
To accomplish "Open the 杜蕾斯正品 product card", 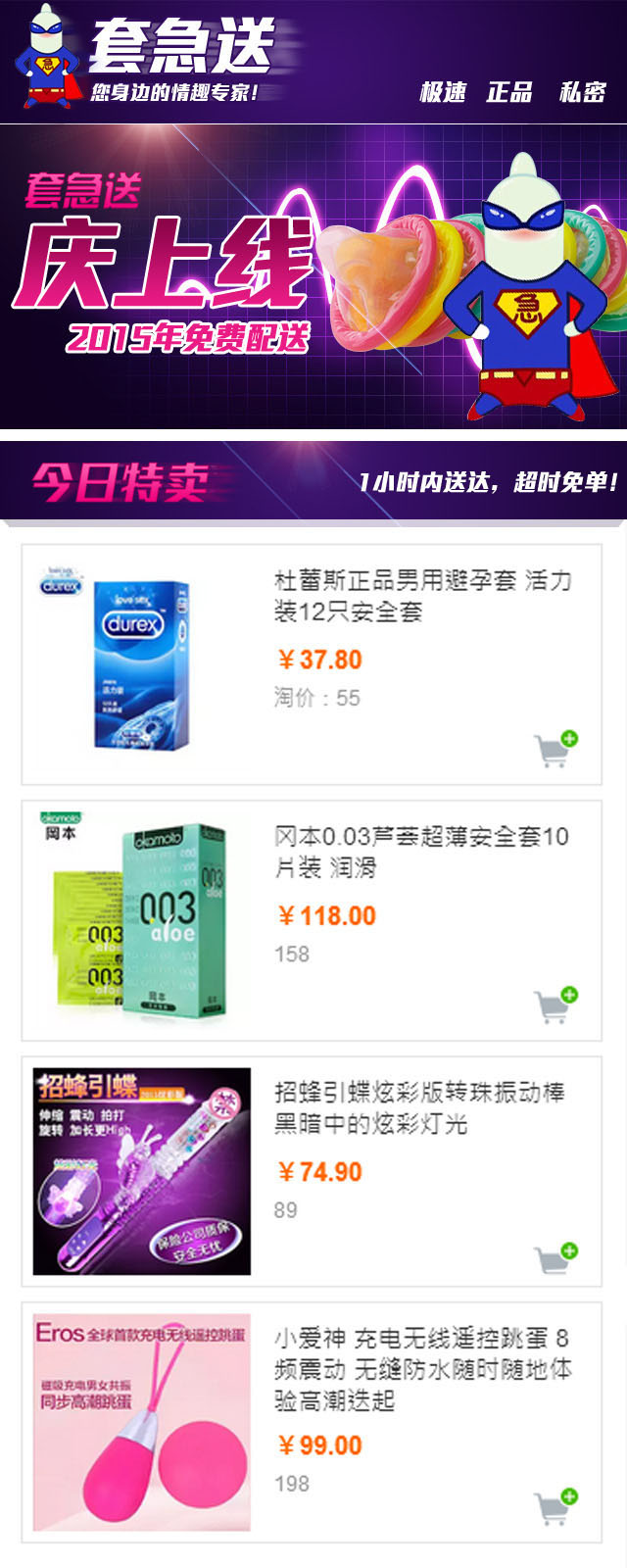I will click(x=421, y=596).
